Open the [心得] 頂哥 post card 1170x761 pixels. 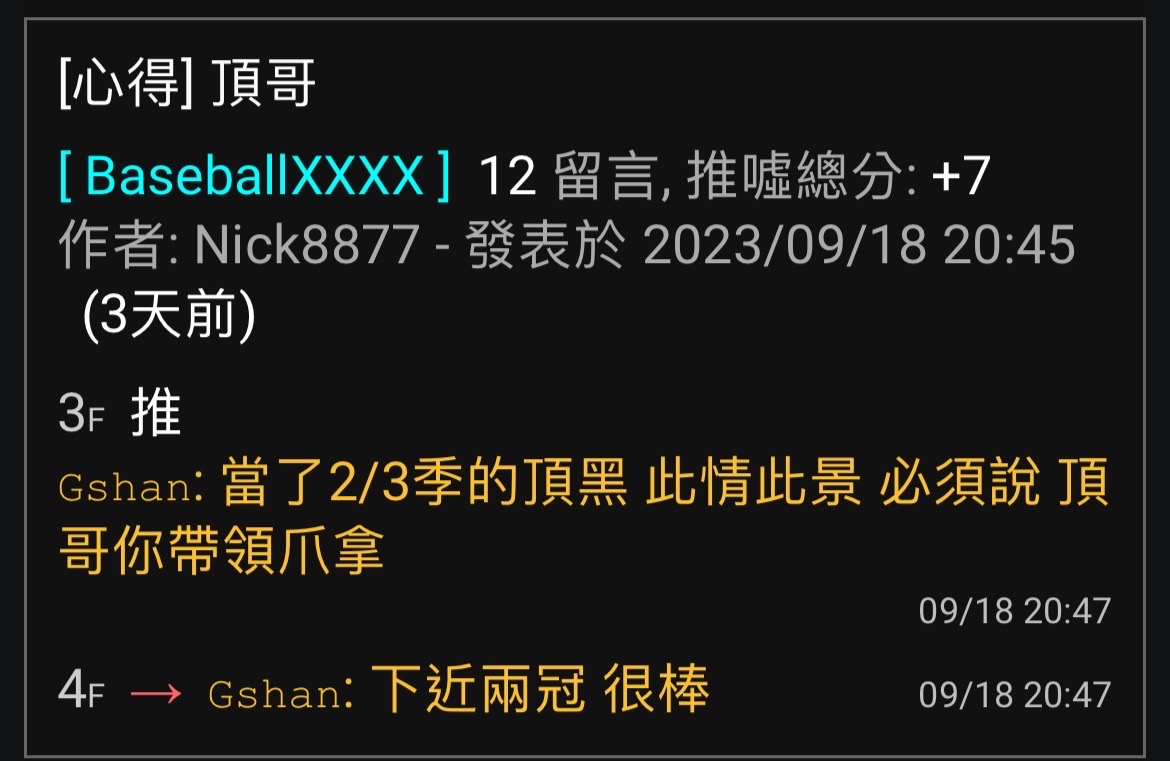188,85
